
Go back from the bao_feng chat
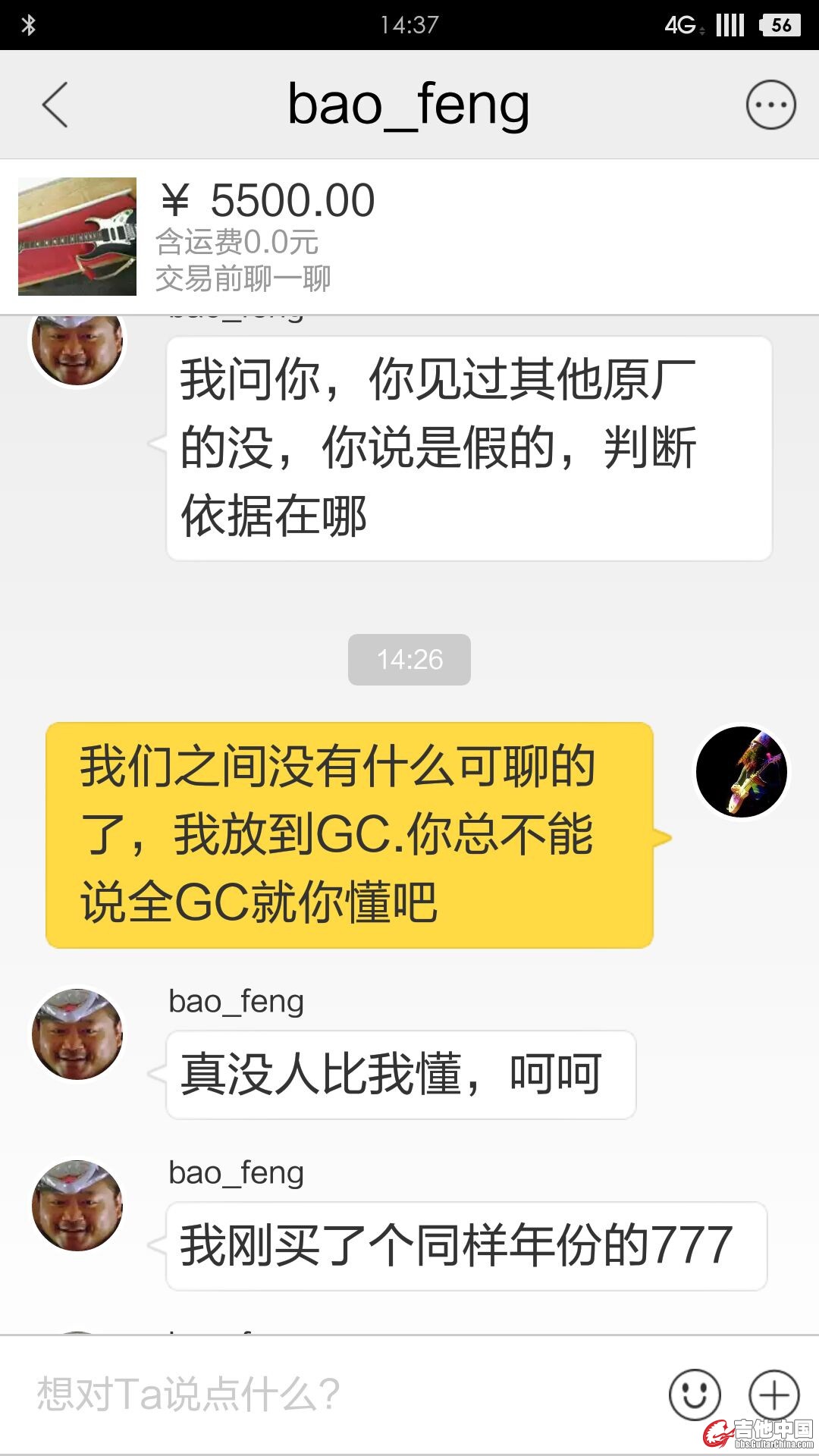55,105
